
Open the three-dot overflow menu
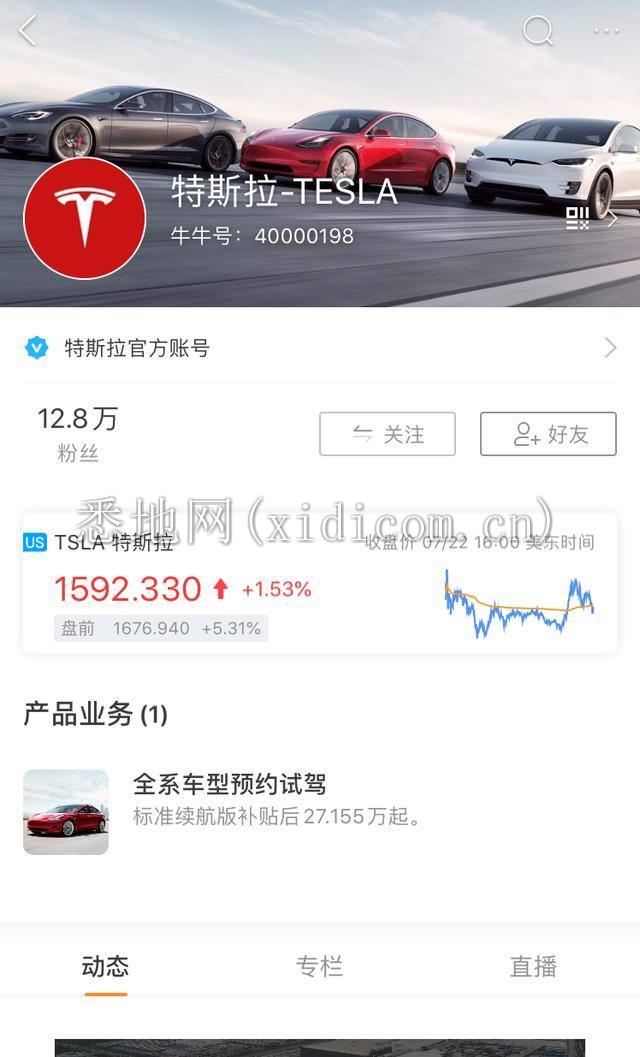click(x=606, y=31)
